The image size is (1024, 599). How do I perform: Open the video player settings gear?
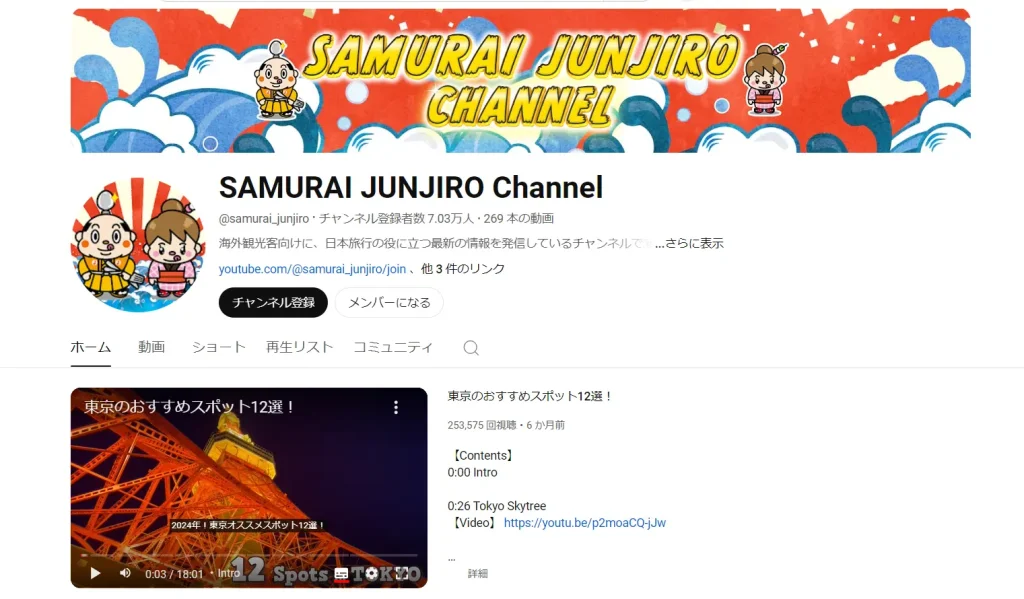click(372, 574)
